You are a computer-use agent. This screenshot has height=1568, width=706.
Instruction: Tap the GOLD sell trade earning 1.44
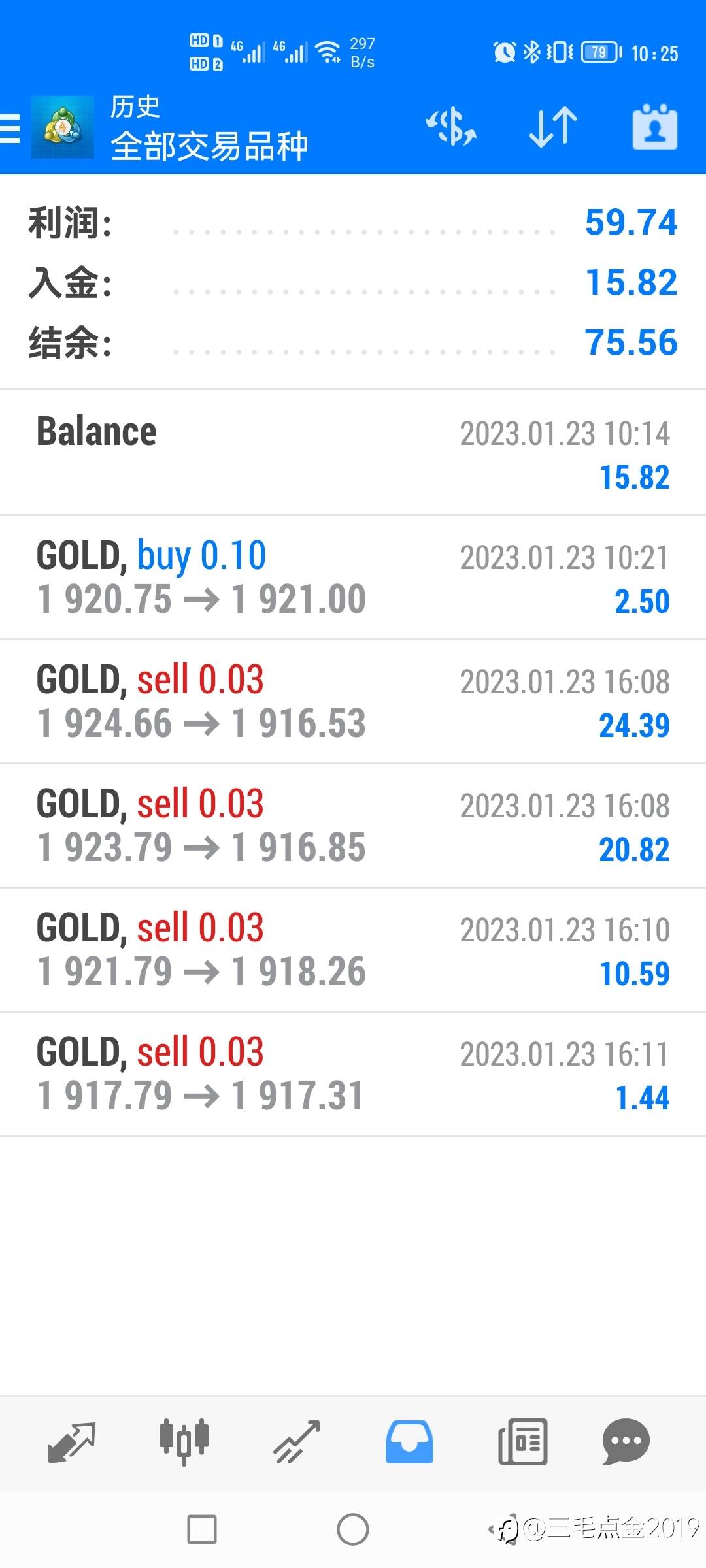pos(353,1074)
